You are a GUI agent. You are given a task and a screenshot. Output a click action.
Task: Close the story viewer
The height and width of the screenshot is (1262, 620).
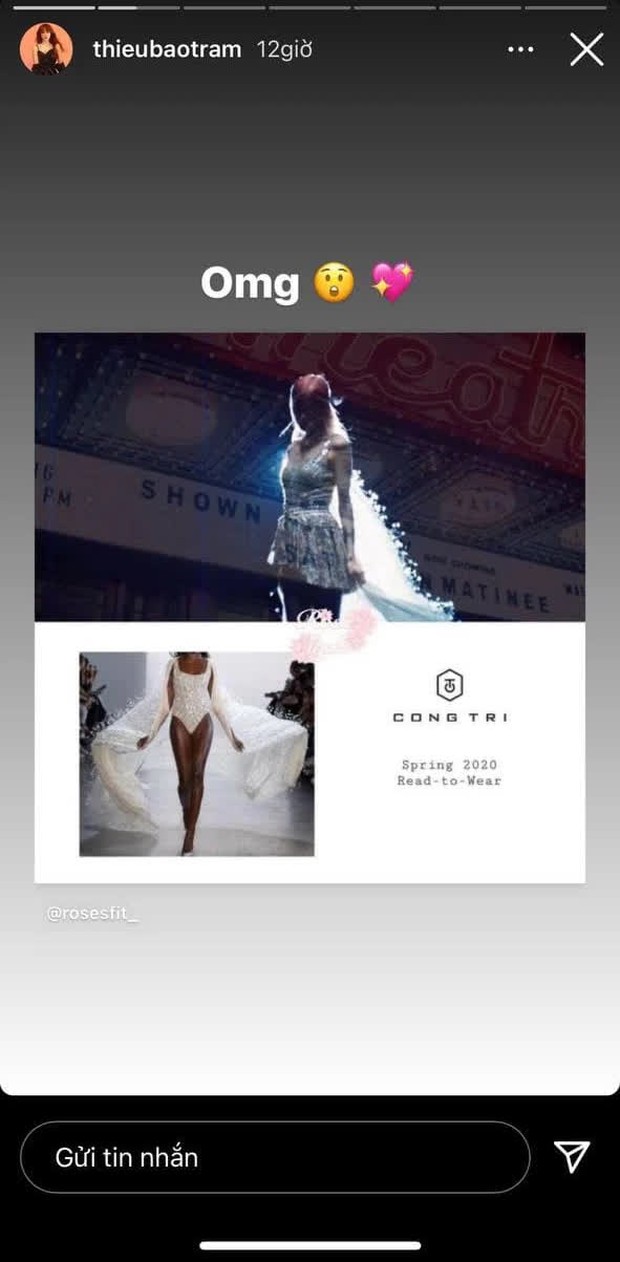(587, 49)
